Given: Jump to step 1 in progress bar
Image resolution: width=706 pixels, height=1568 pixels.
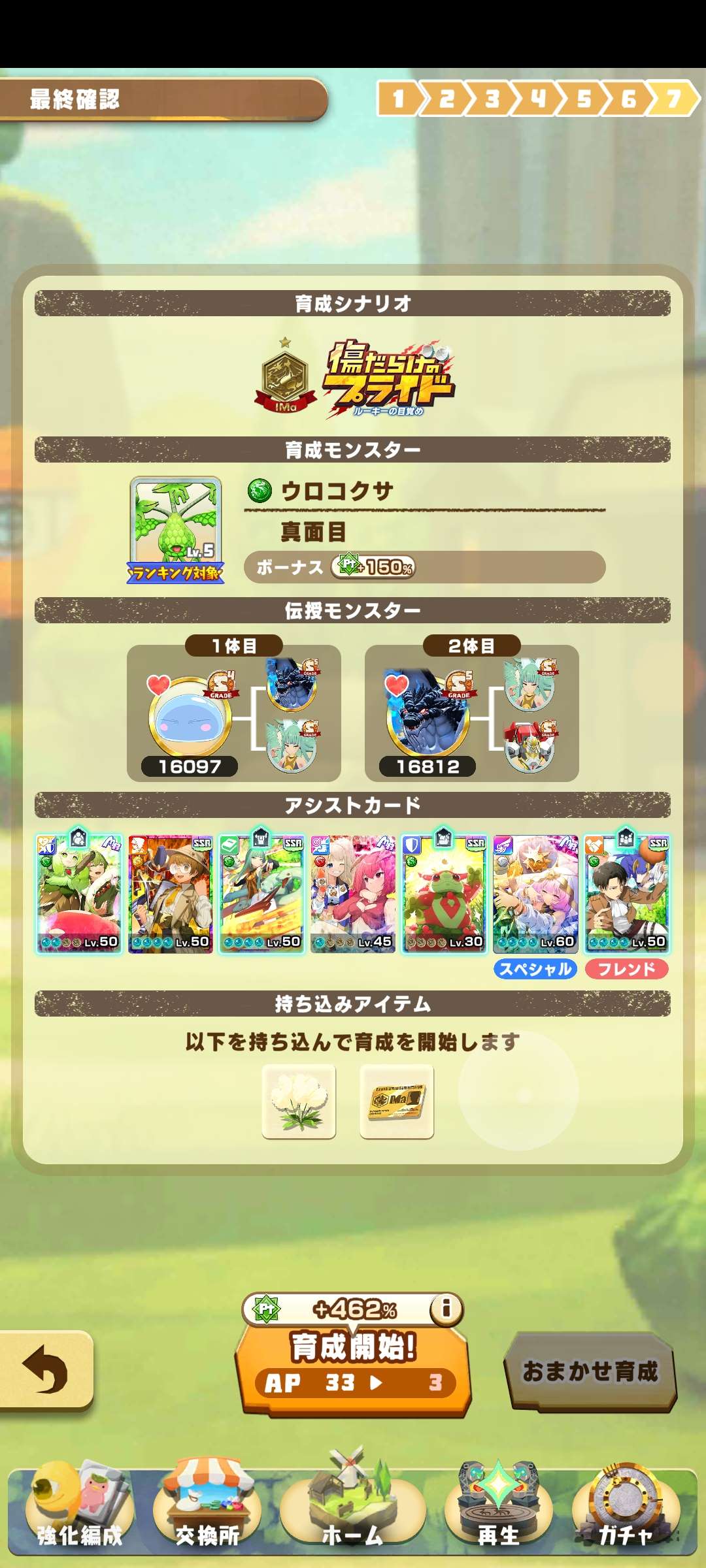Looking at the screenshot, I should [398, 99].
